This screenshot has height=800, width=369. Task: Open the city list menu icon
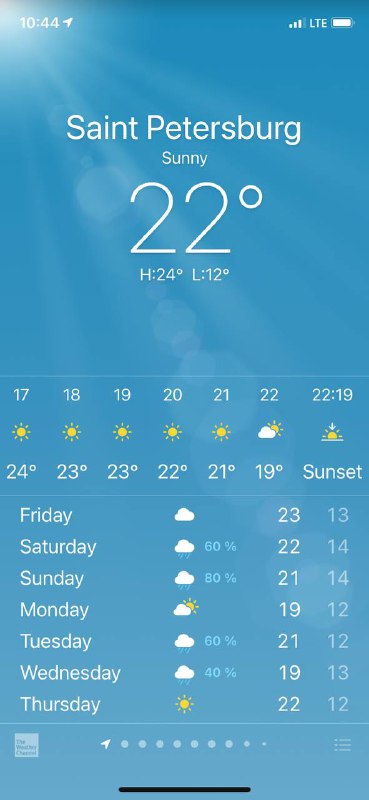[342, 745]
